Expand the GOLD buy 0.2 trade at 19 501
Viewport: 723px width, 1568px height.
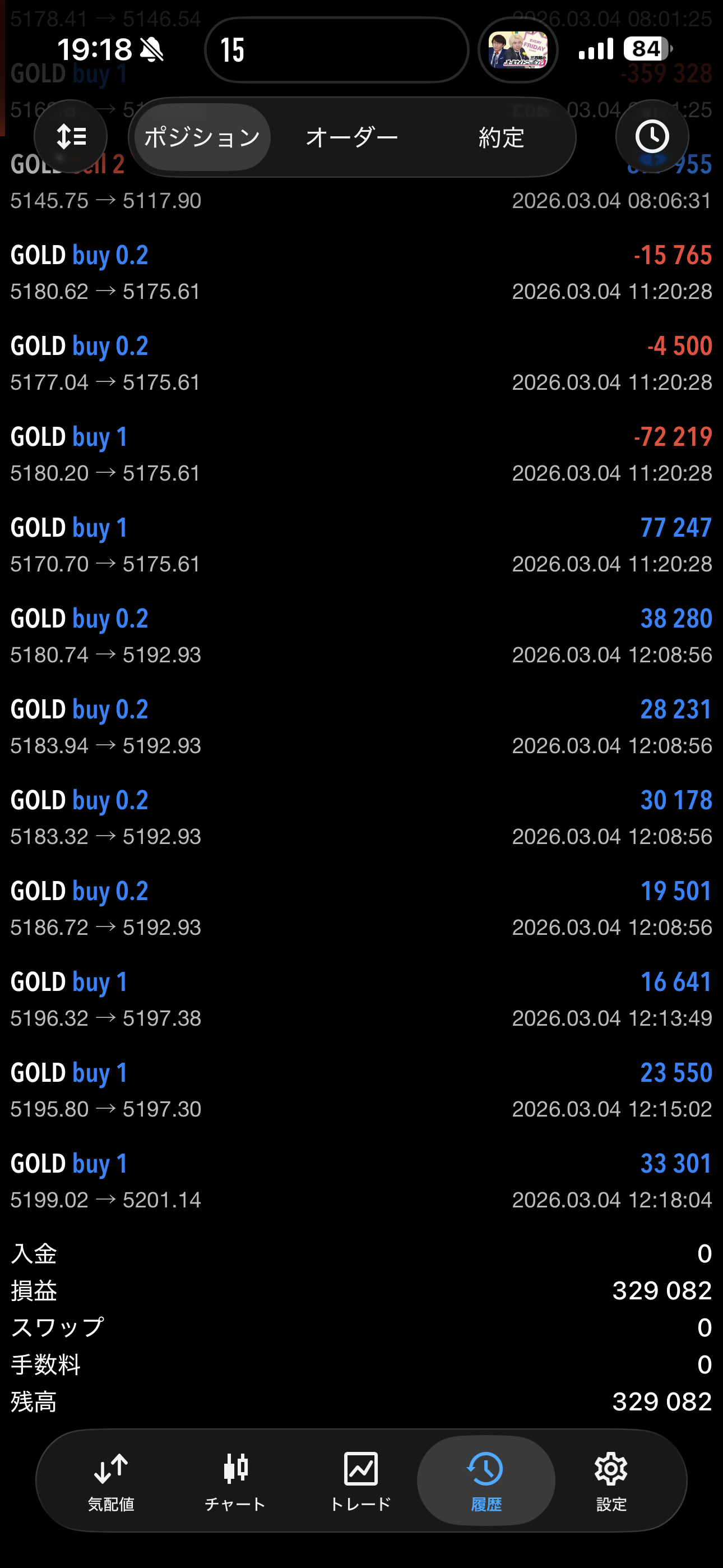361,909
